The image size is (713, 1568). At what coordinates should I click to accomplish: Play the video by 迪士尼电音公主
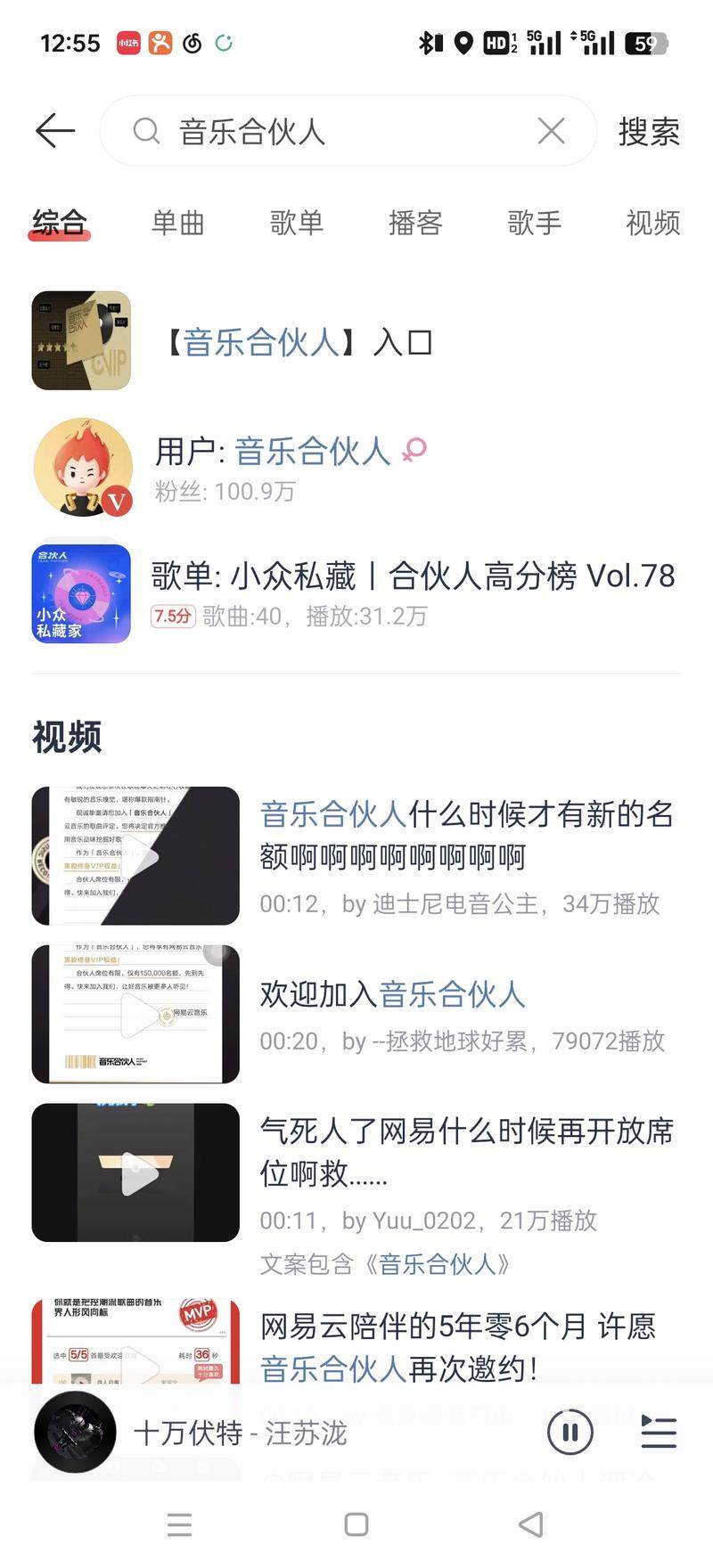point(135,856)
